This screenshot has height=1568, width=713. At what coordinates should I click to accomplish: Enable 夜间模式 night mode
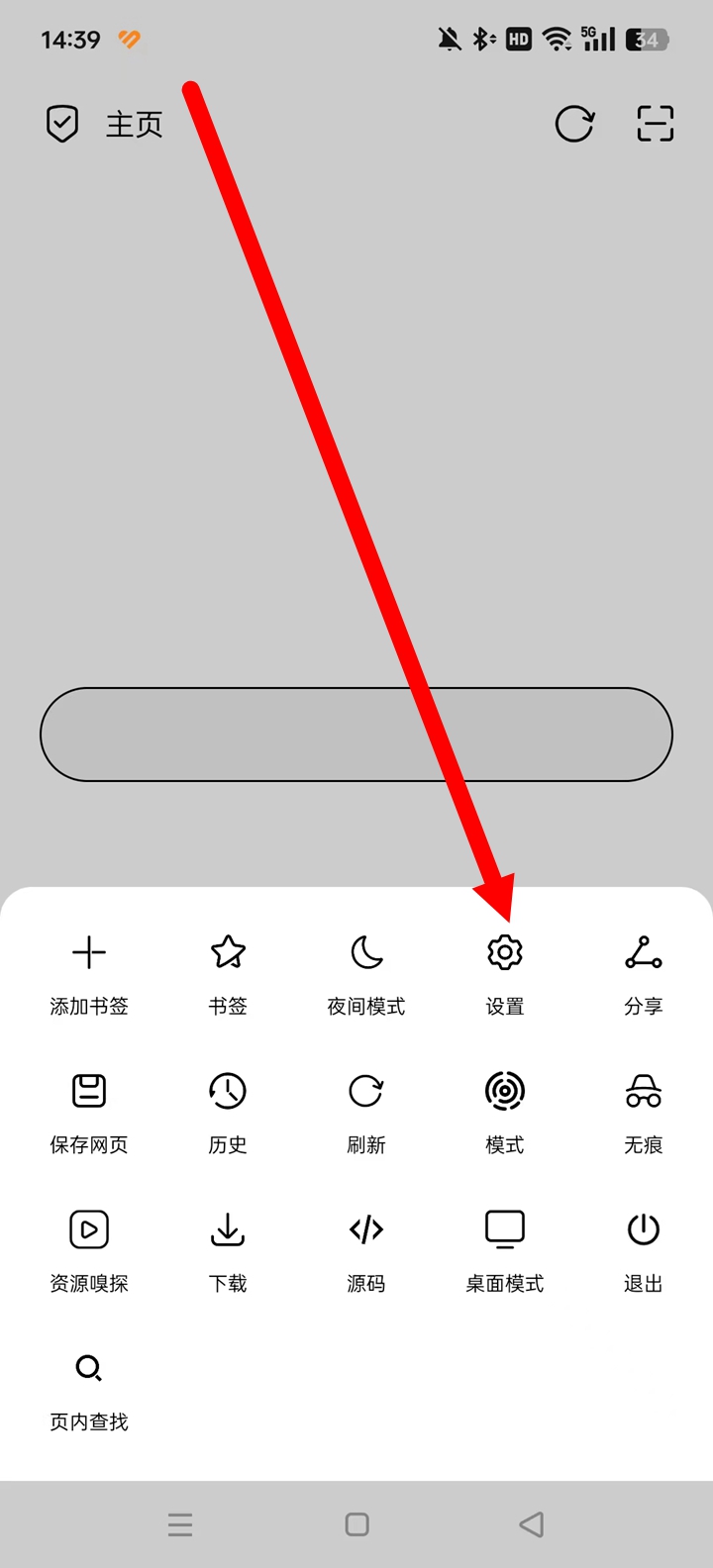(x=366, y=973)
